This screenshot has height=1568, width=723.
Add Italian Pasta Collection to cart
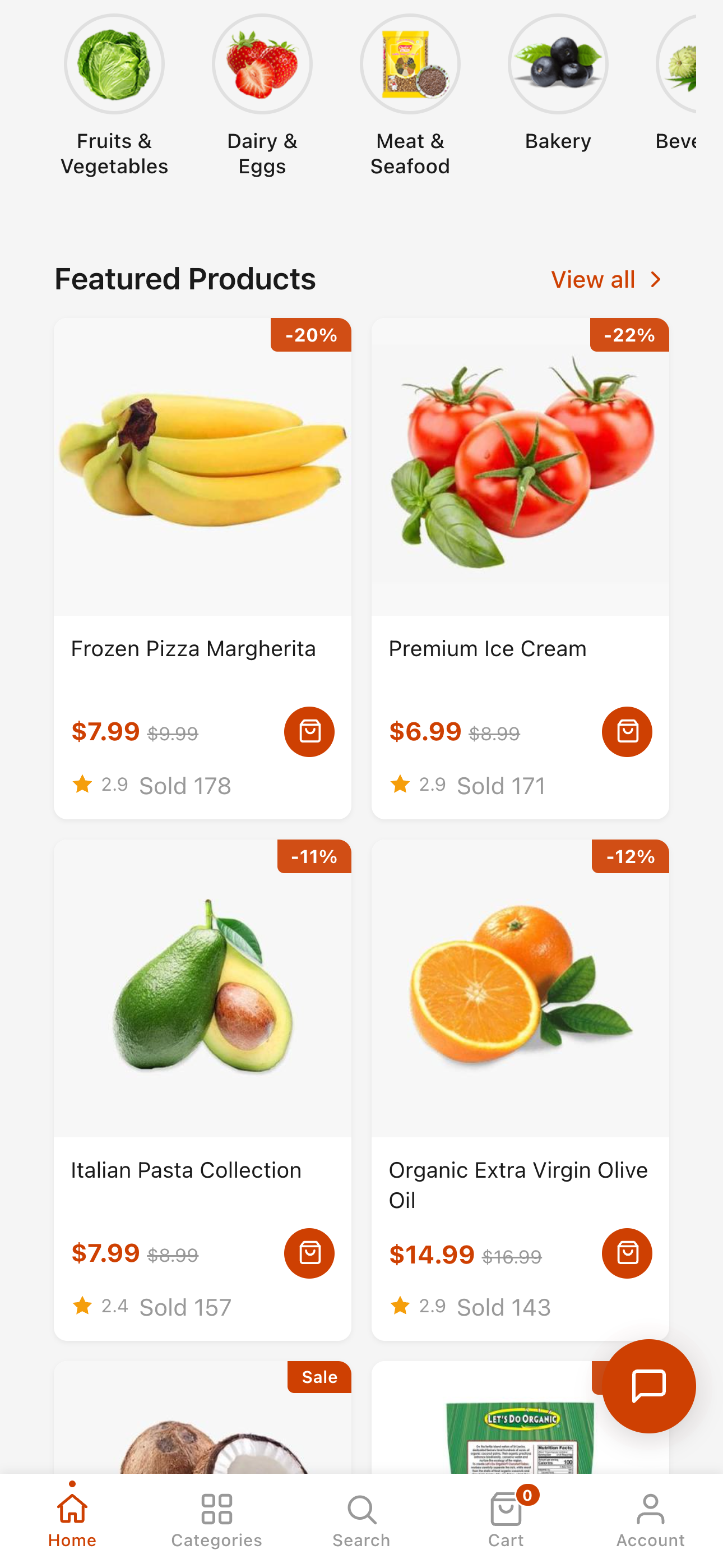pyautogui.click(x=309, y=1253)
